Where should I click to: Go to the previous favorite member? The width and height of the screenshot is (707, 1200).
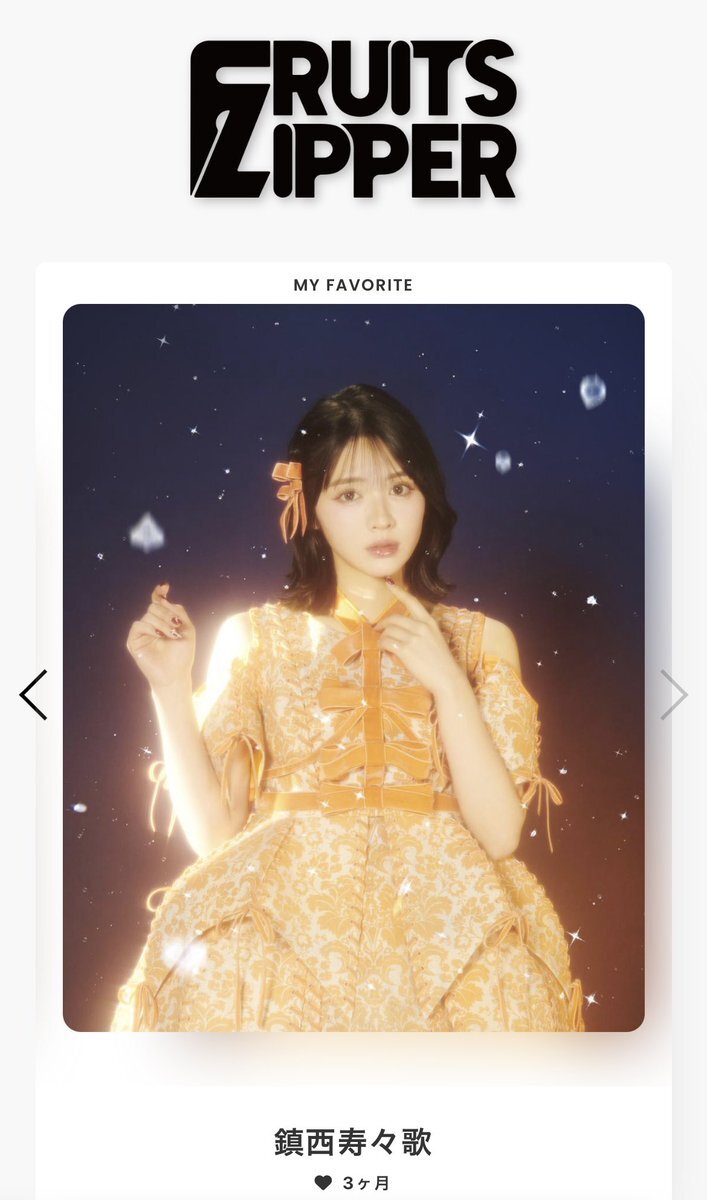pos(33,695)
